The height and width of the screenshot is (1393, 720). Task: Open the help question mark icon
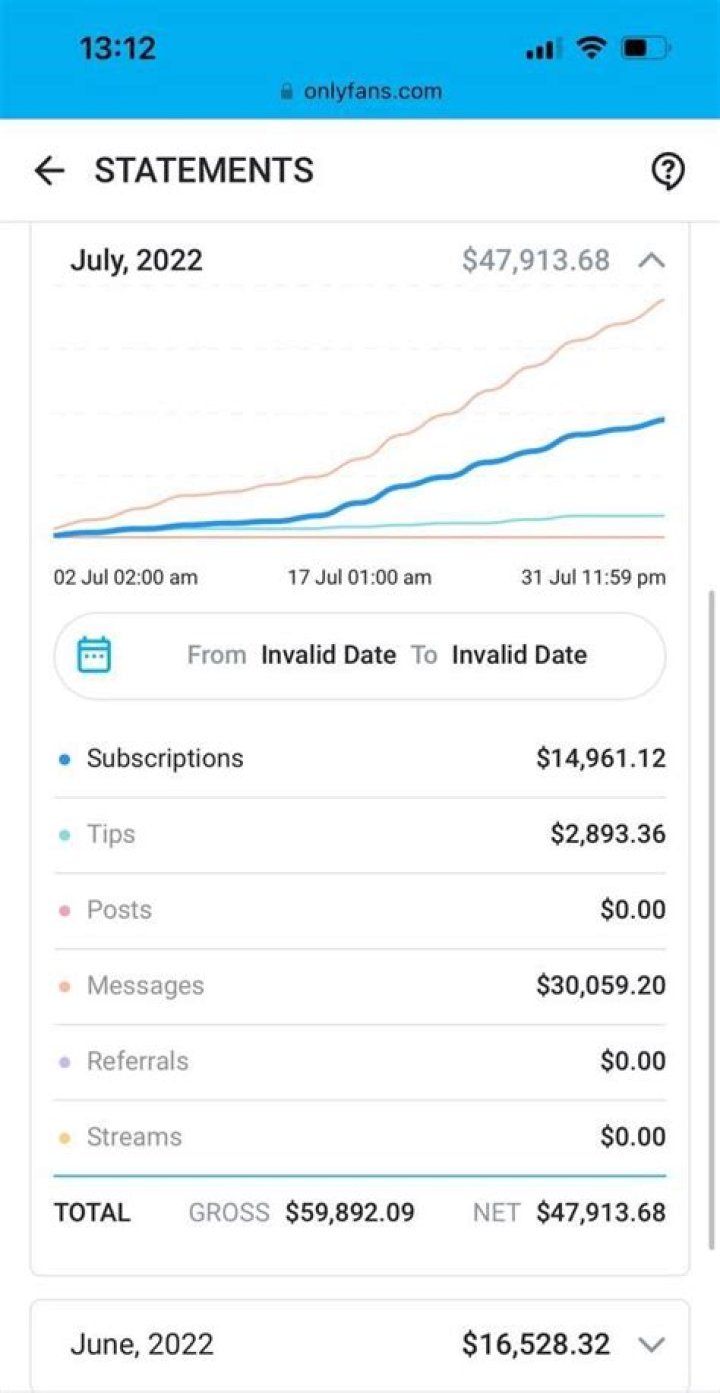(667, 171)
